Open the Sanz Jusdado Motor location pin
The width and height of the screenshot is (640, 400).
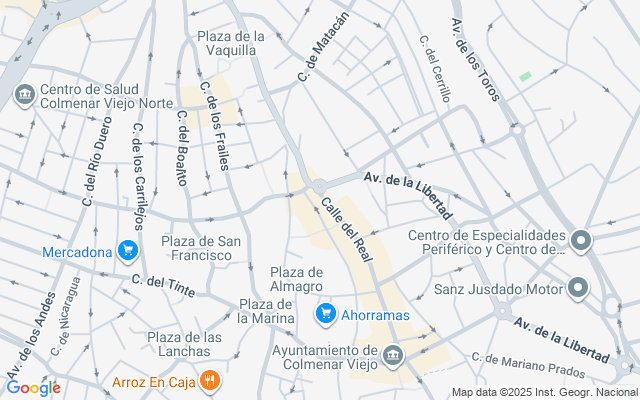[578, 289]
